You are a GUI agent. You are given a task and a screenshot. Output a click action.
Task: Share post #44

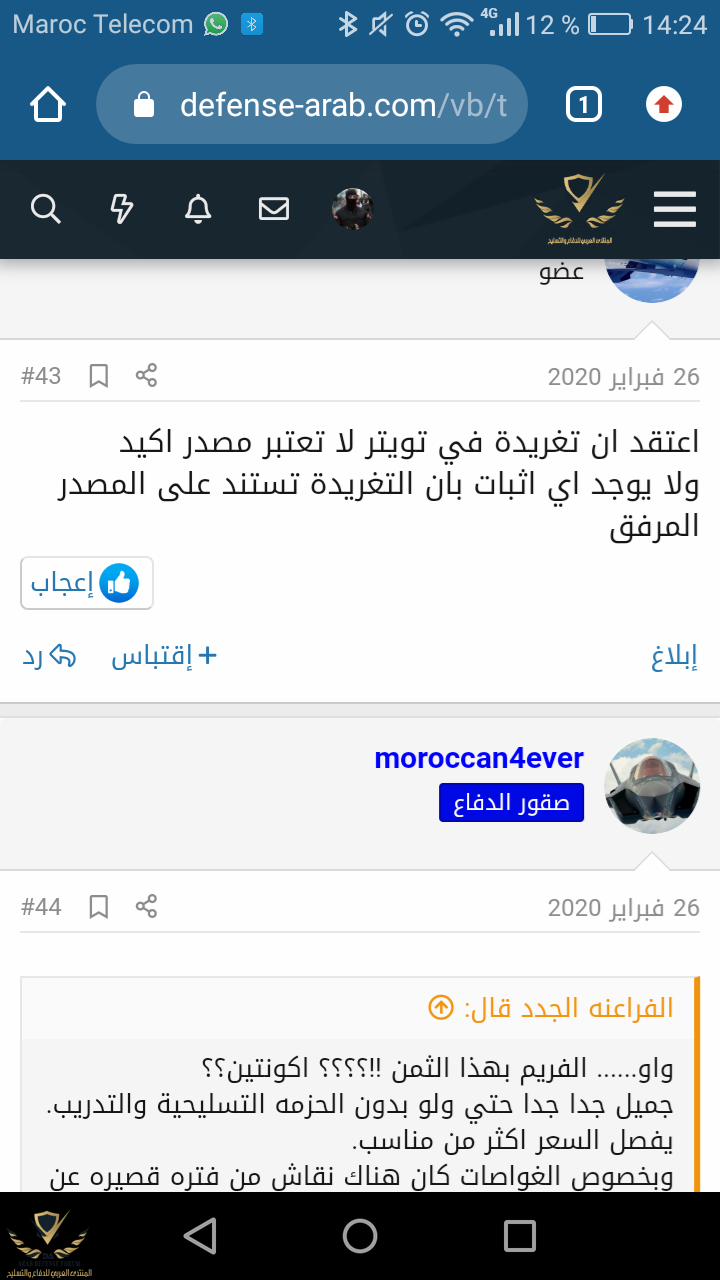[147, 907]
